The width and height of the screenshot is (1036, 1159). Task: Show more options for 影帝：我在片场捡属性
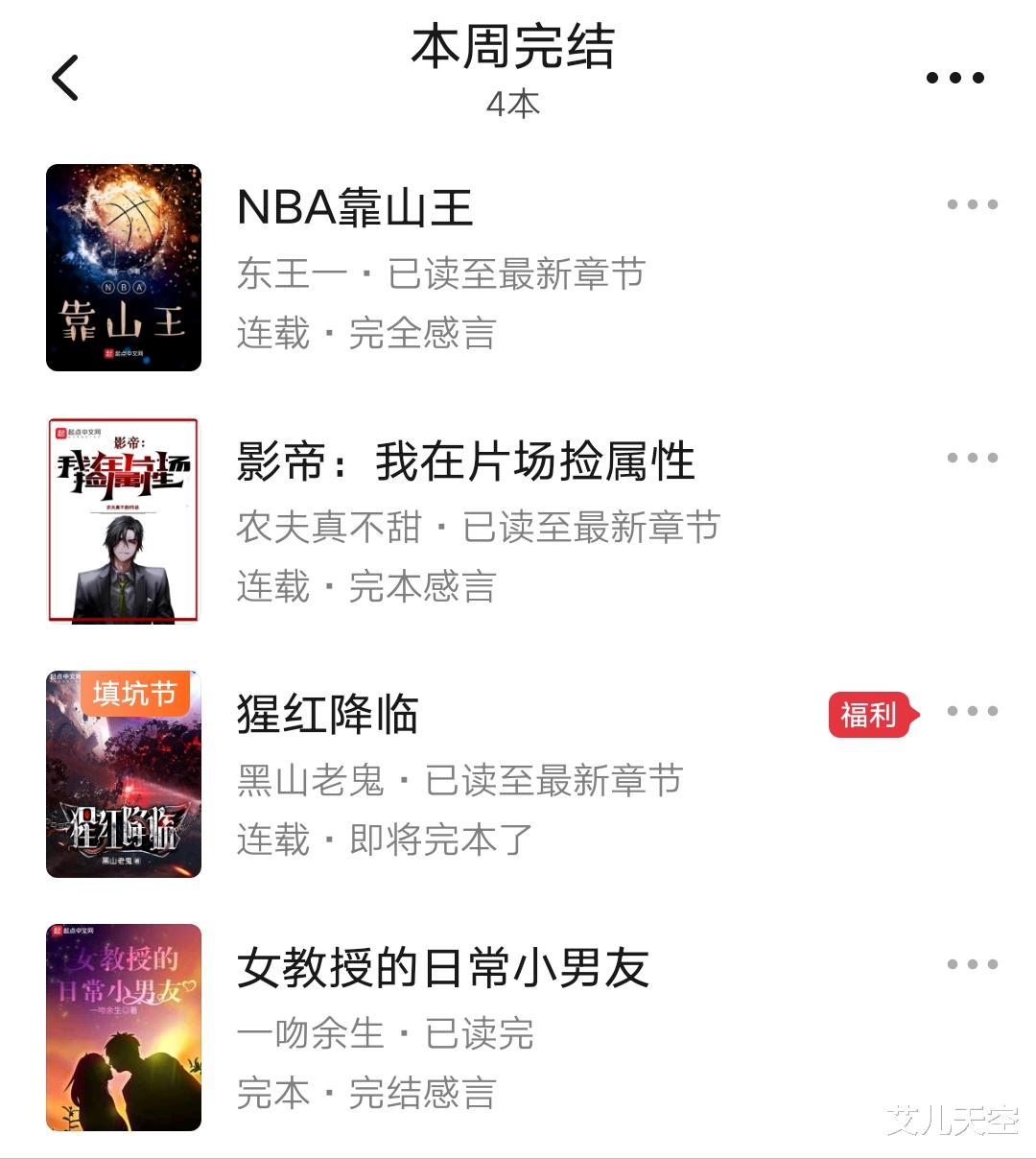coord(972,458)
